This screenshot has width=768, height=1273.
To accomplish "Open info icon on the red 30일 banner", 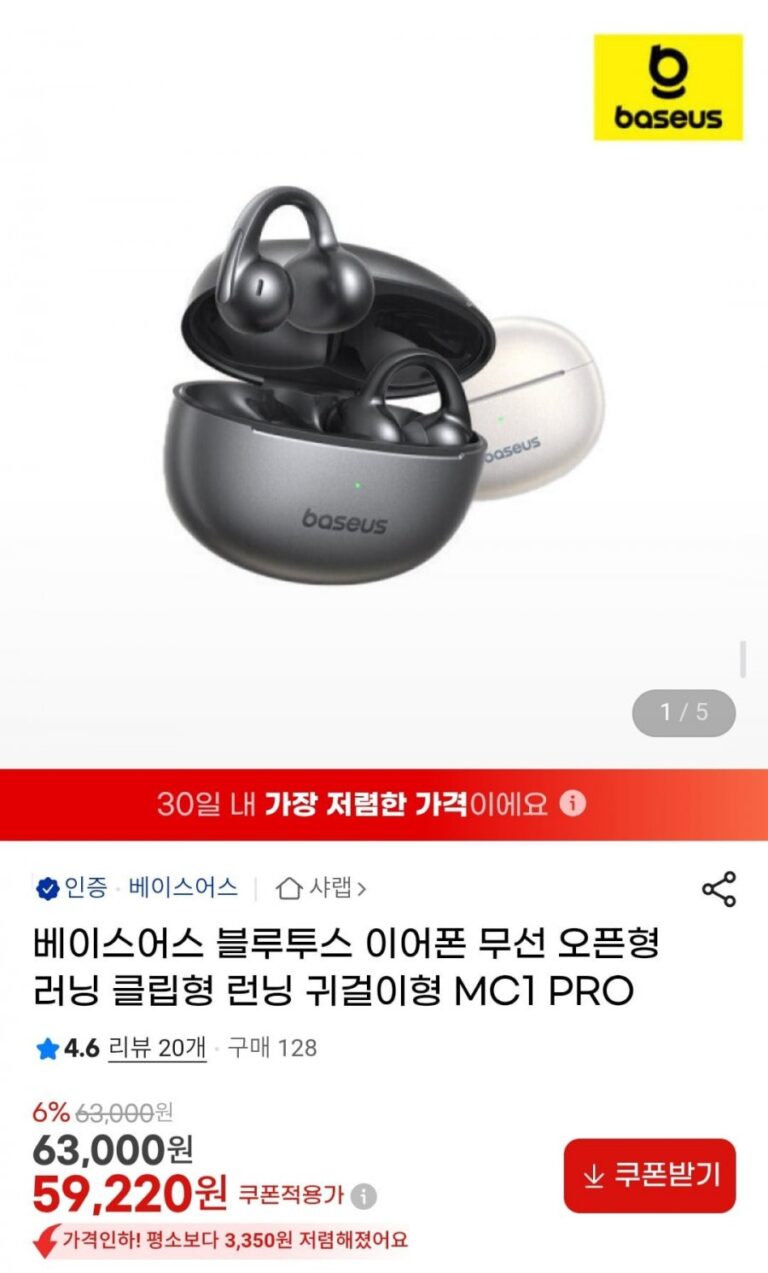I will [572, 804].
